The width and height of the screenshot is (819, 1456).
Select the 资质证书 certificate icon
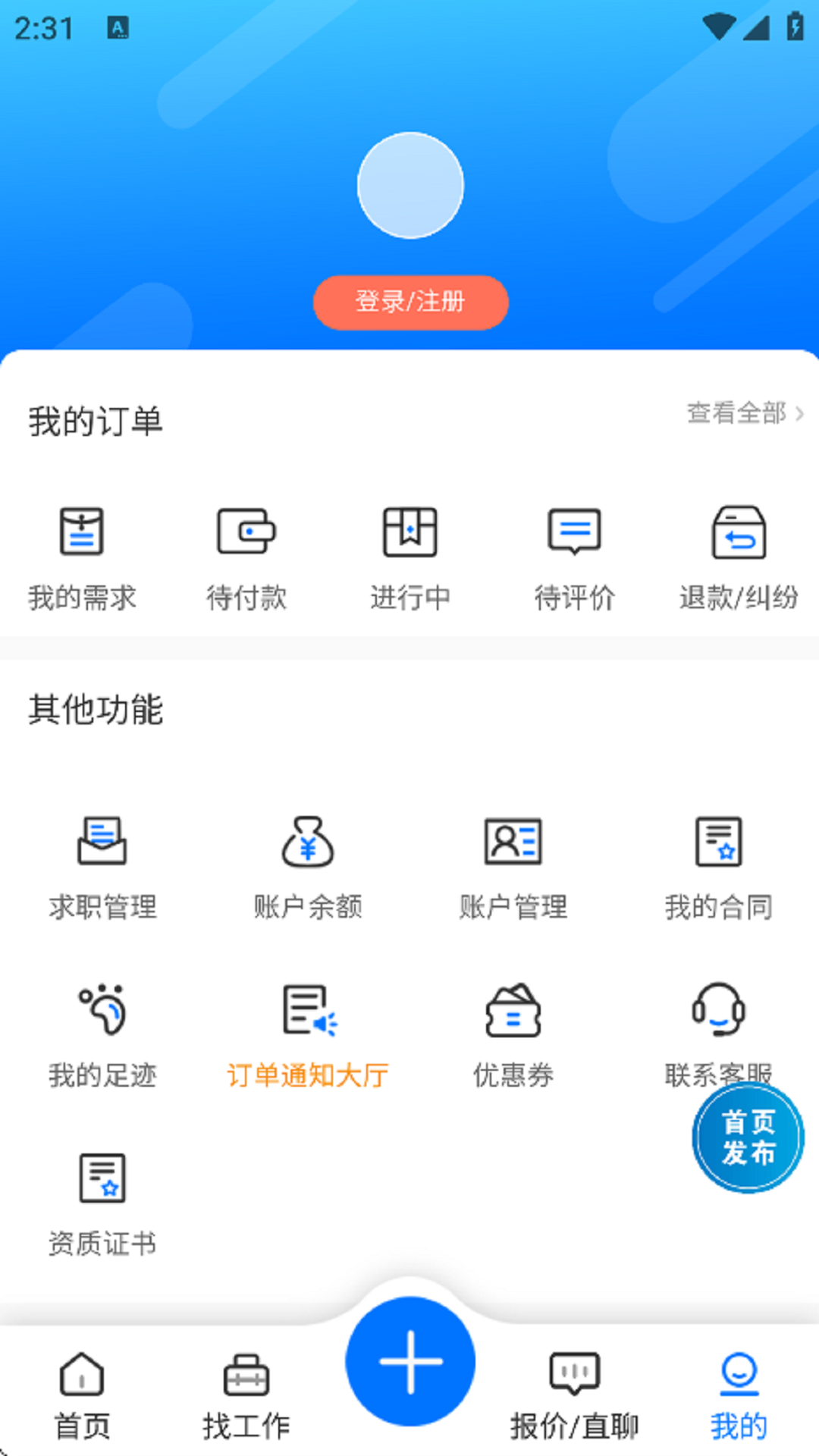pyautogui.click(x=103, y=1181)
